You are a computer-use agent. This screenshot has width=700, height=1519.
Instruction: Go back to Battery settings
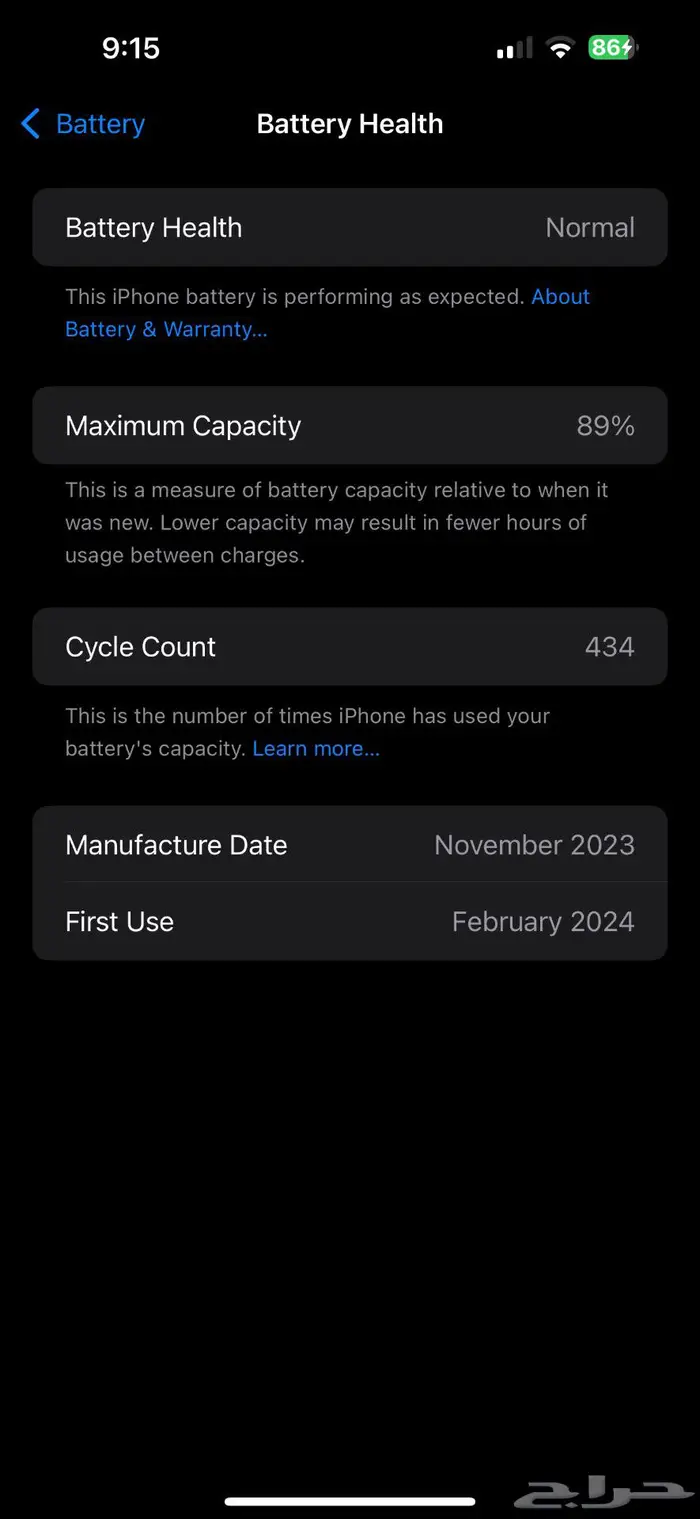point(84,124)
